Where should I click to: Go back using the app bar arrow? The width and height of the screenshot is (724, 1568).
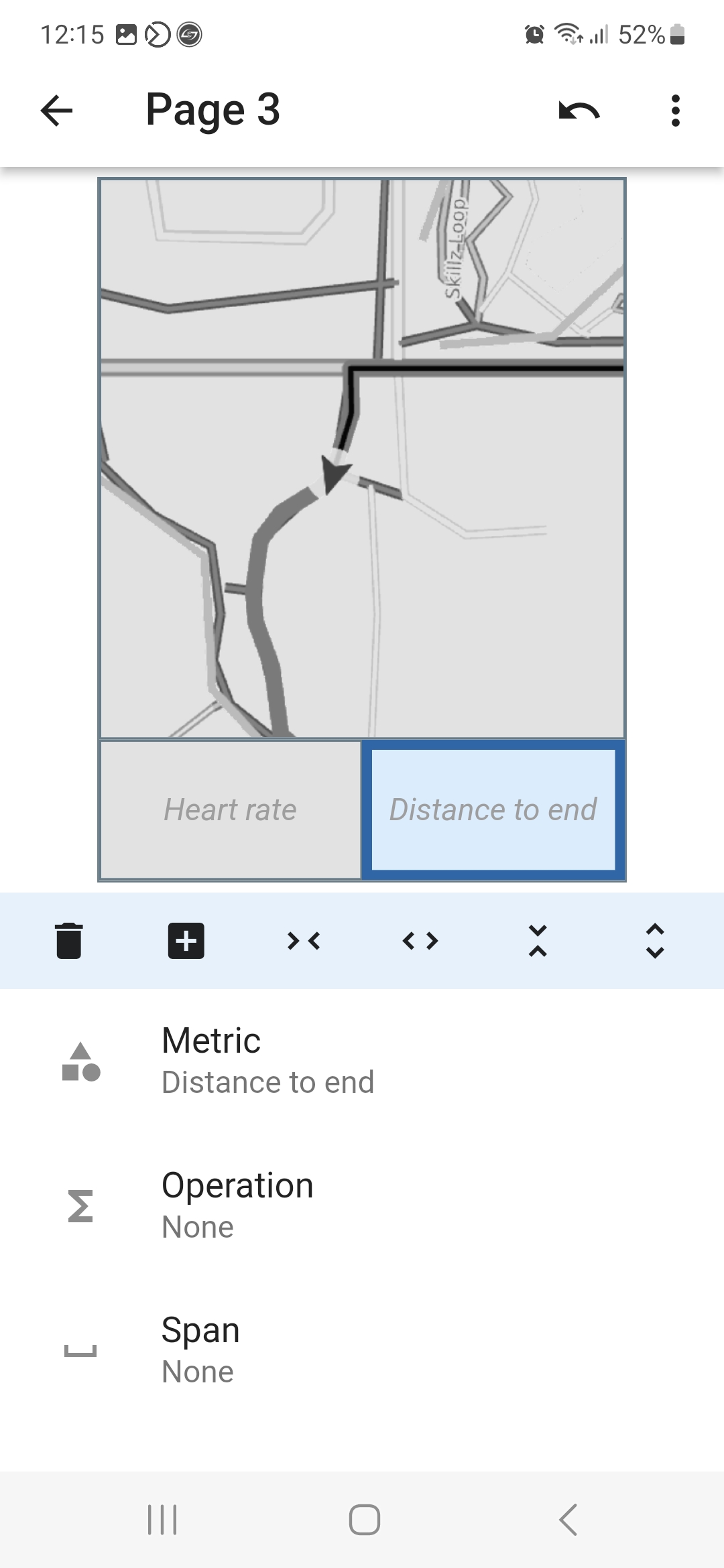tap(56, 111)
